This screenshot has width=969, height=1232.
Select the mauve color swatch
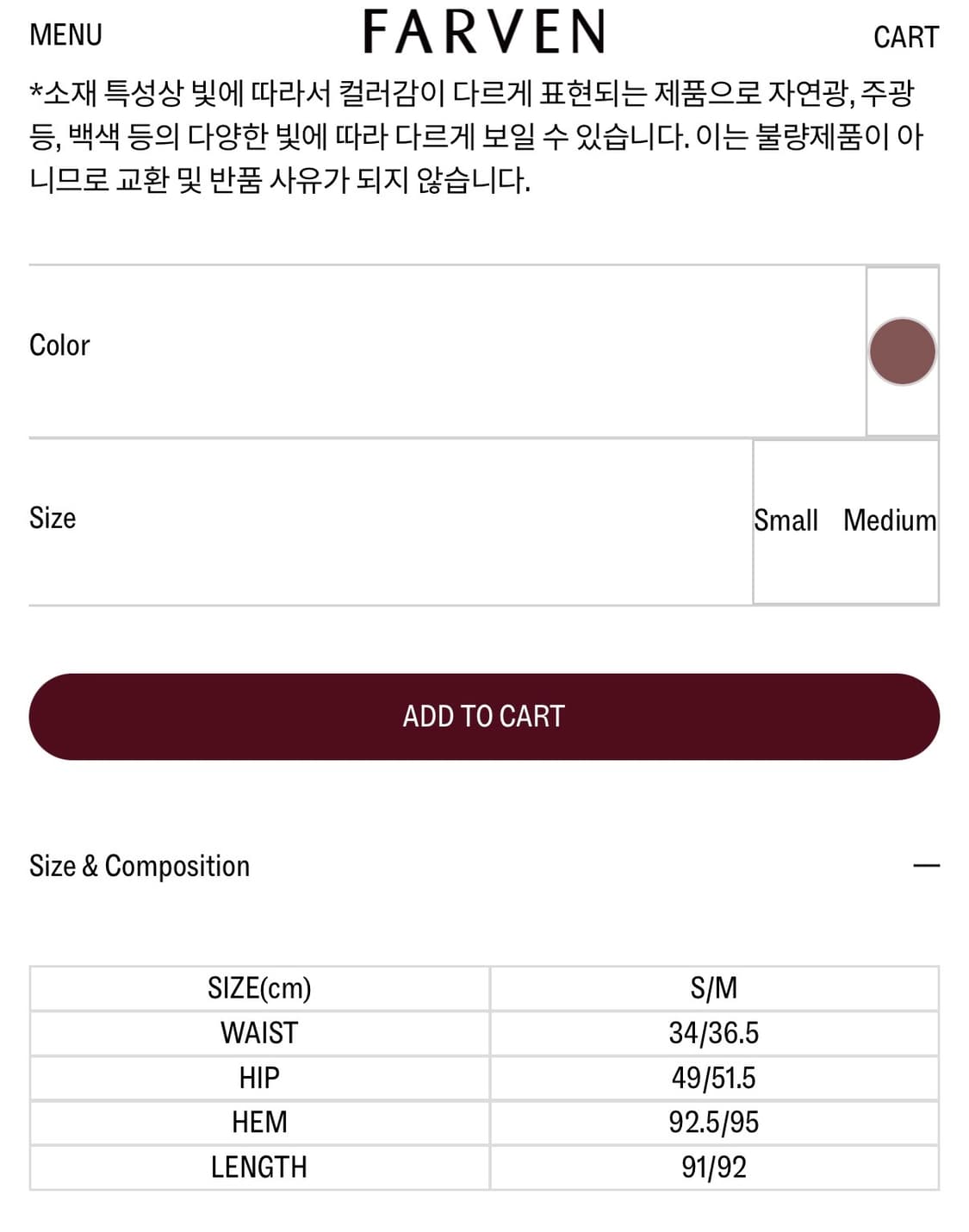(x=901, y=350)
